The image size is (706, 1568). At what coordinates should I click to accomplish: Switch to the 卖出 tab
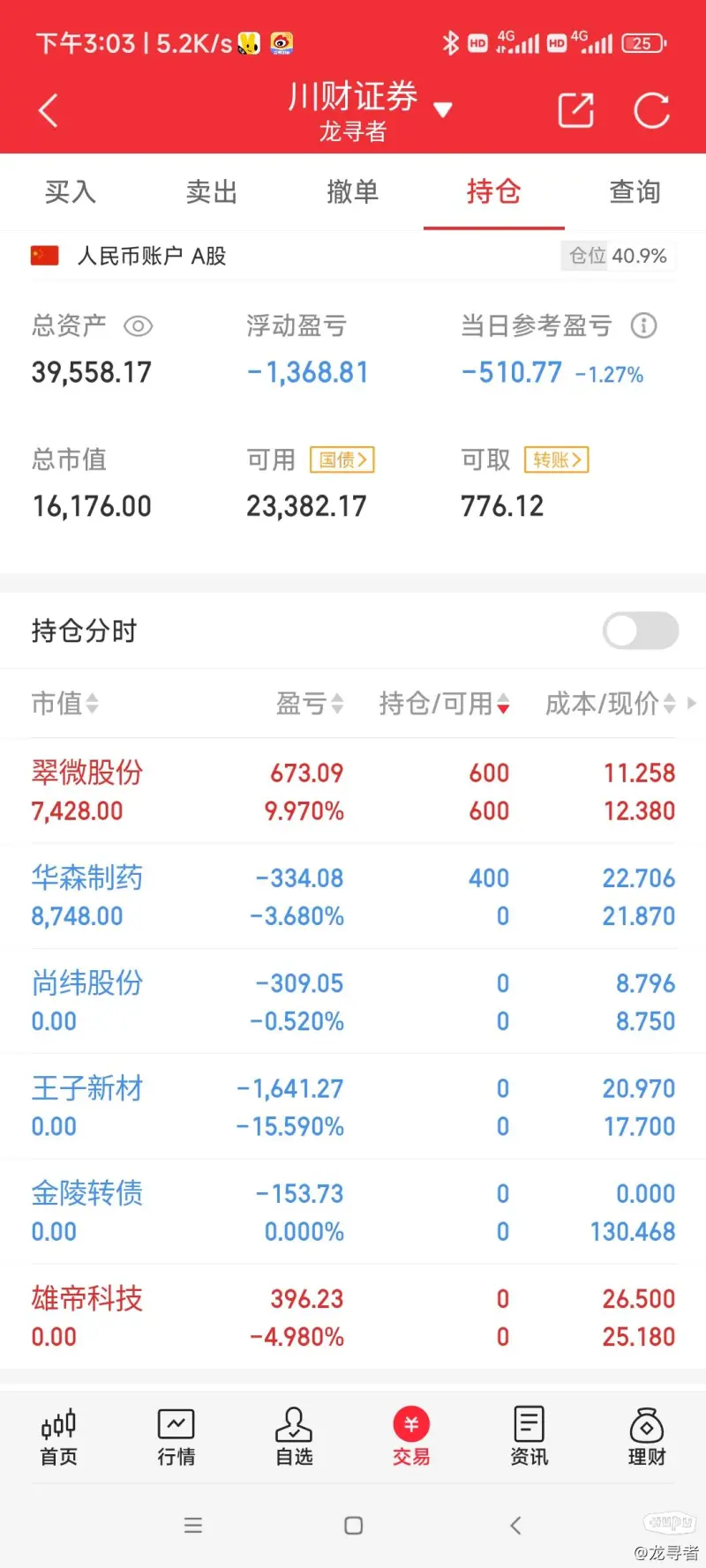(x=212, y=191)
